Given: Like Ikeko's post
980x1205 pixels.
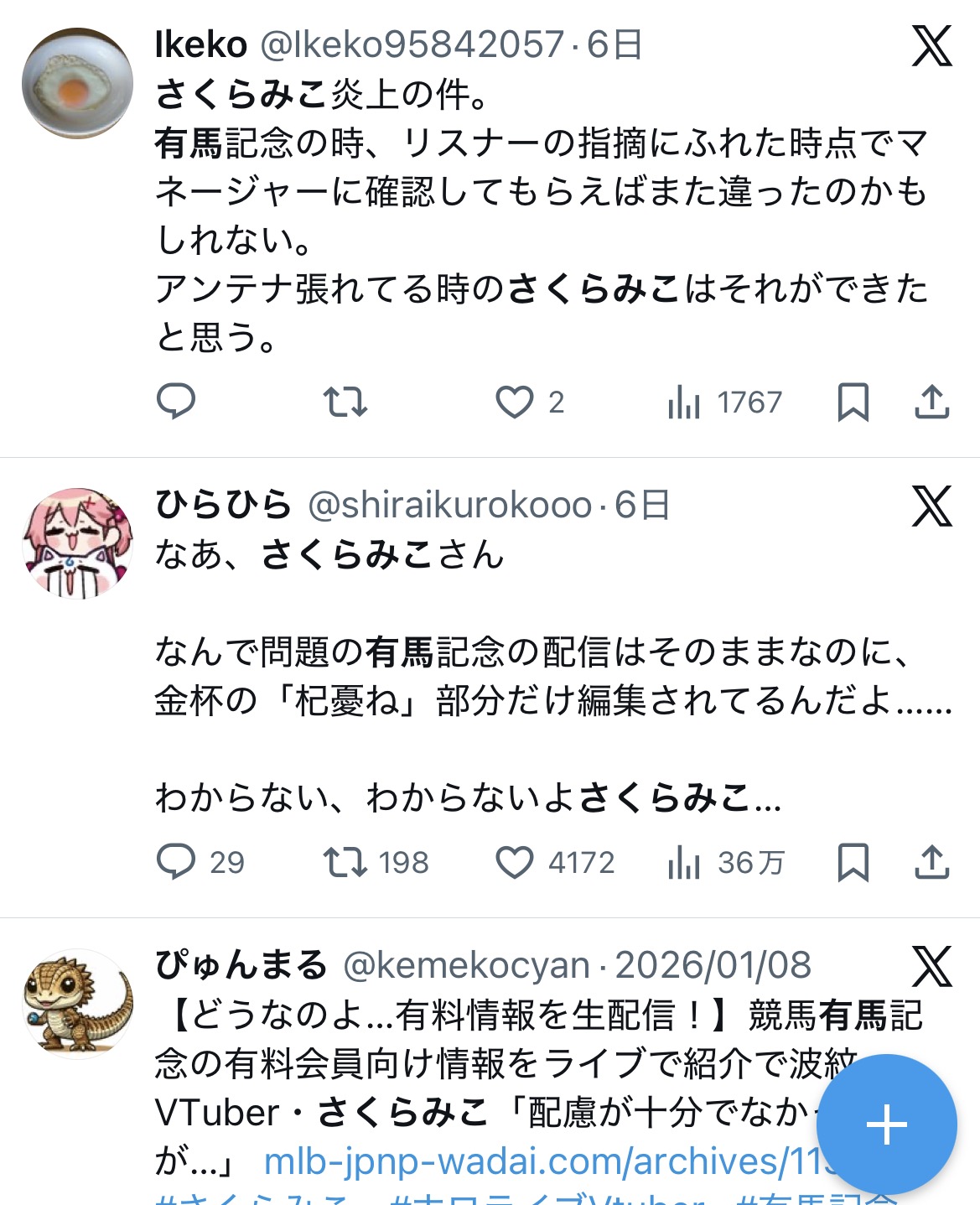Looking at the screenshot, I should 514,402.
